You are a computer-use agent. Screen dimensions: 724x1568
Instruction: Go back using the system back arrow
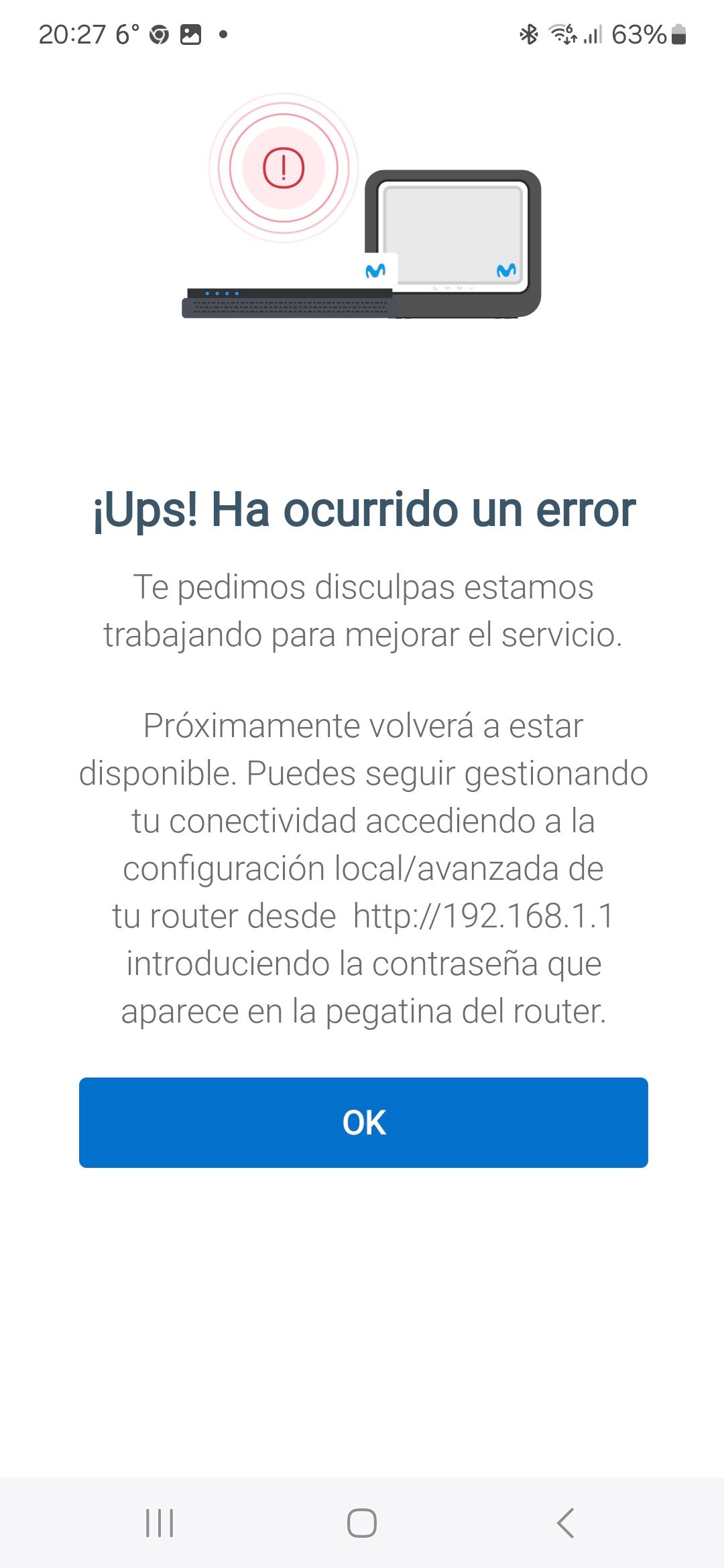(565, 1522)
